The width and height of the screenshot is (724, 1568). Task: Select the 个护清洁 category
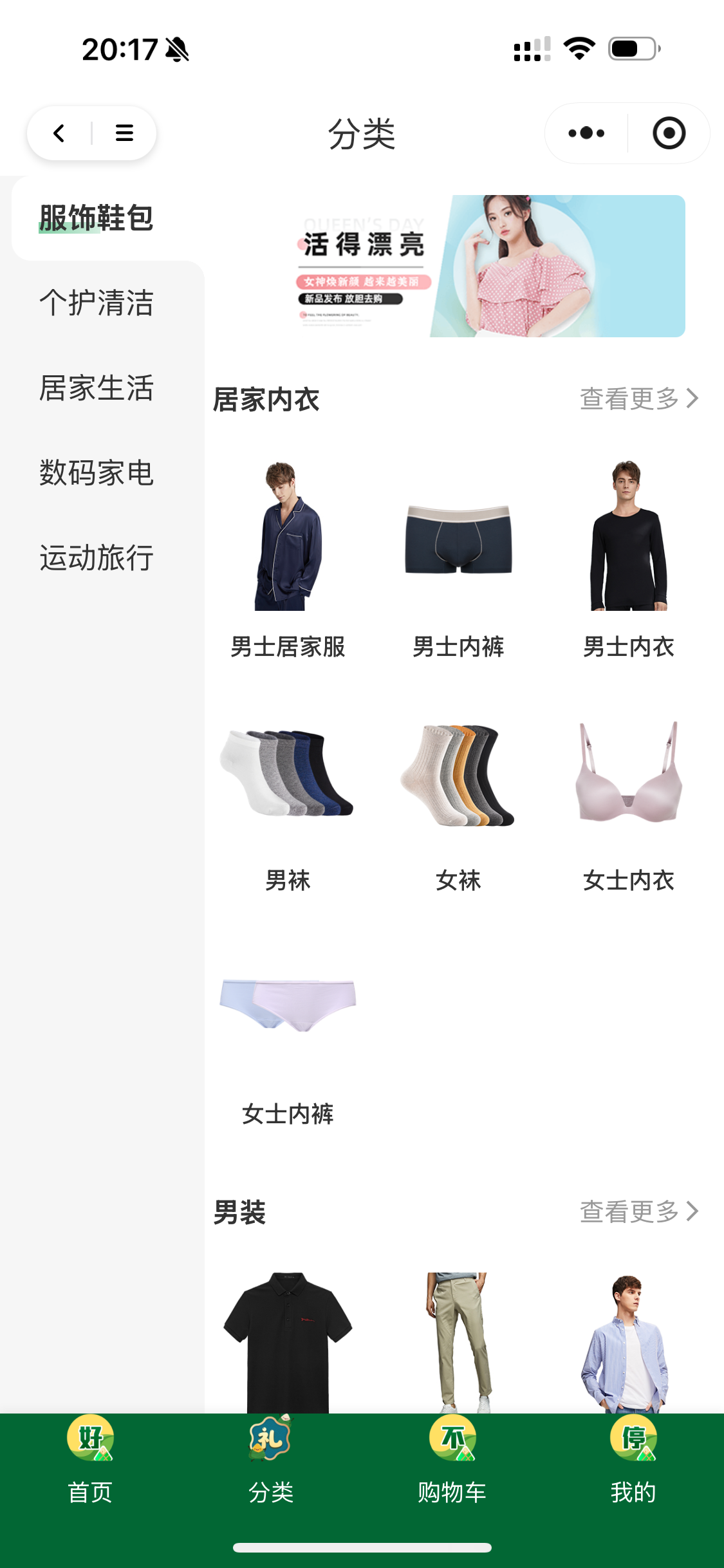[x=97, y=303]
